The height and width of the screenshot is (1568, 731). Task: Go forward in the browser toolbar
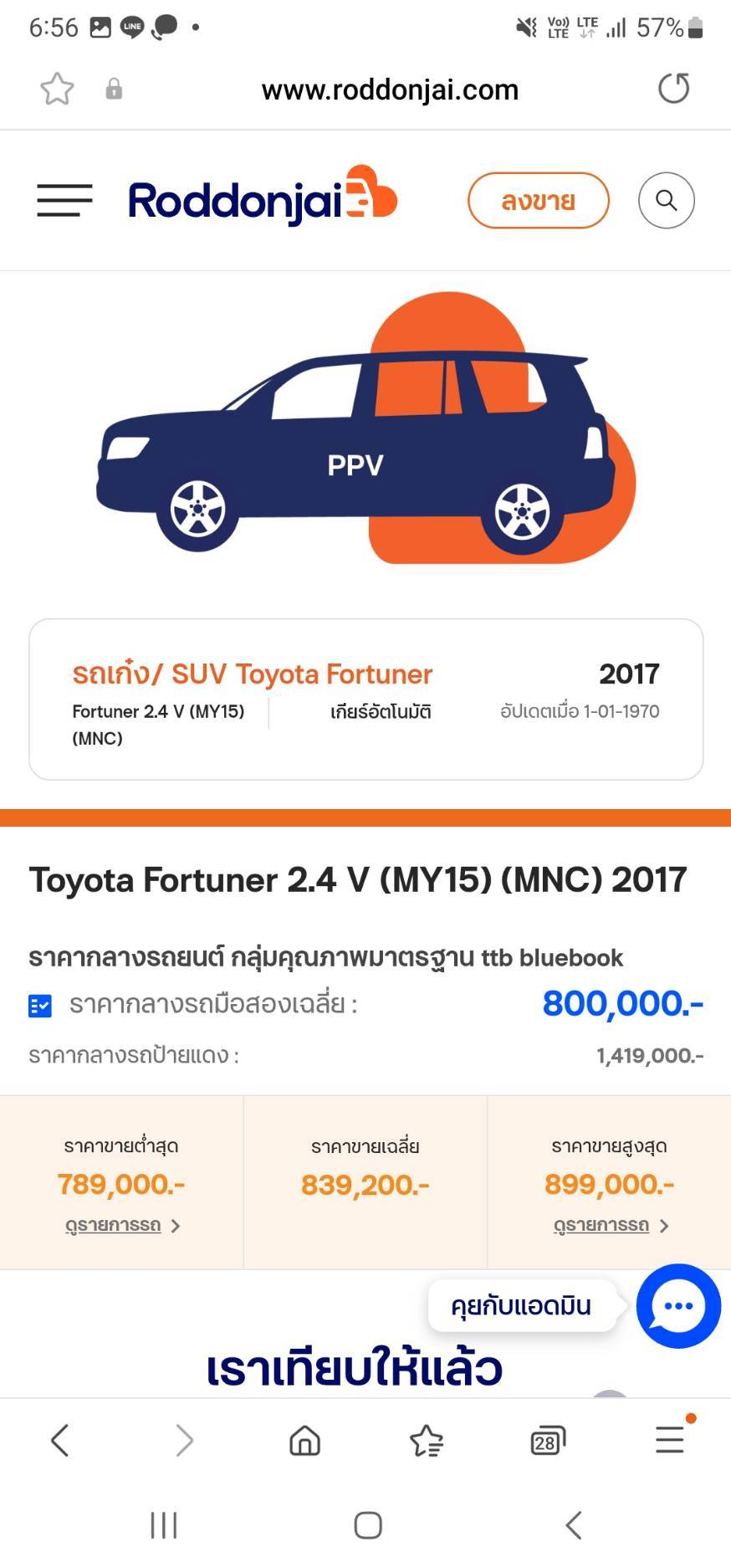tap(184, 1441)
